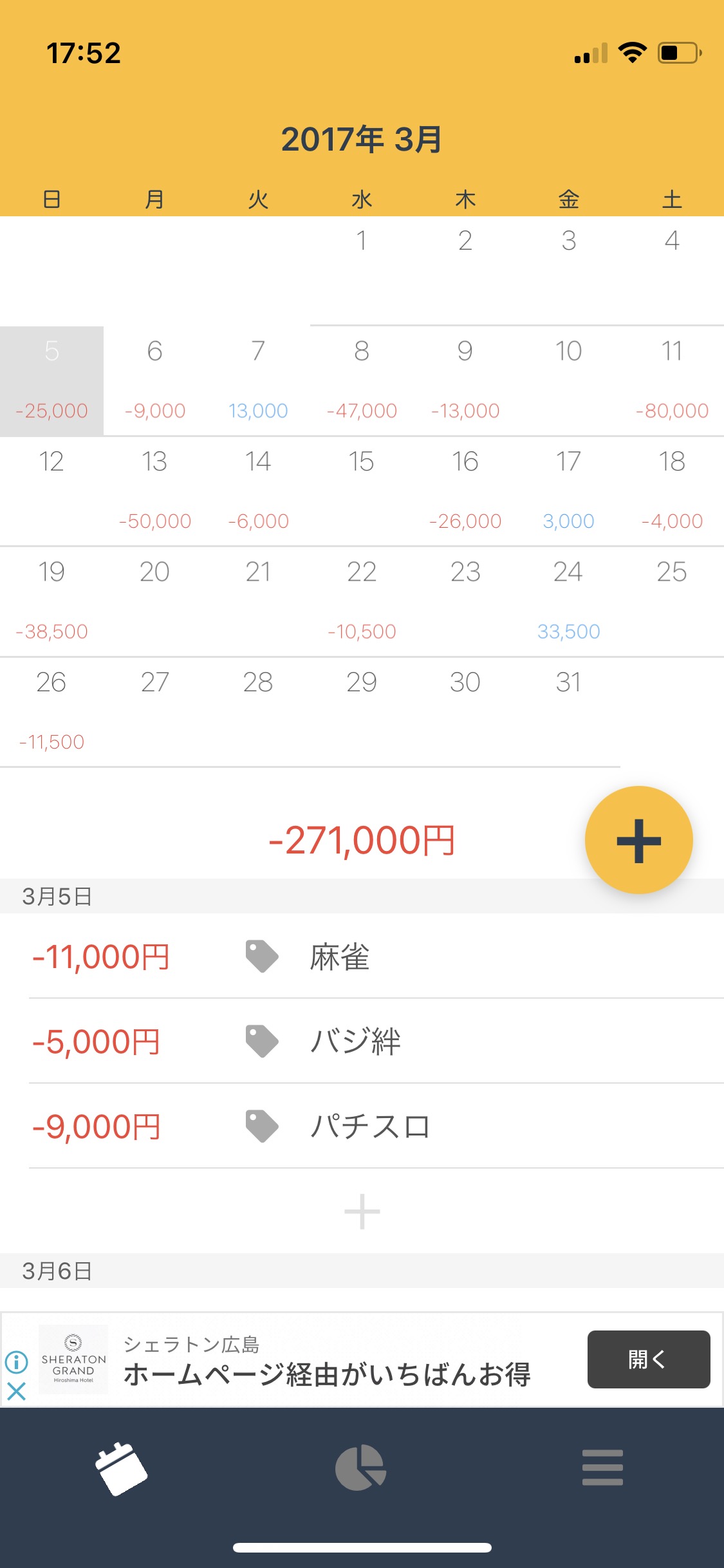
Task: Select March 13 showing -50,000
Action: [x=154, y=490]
